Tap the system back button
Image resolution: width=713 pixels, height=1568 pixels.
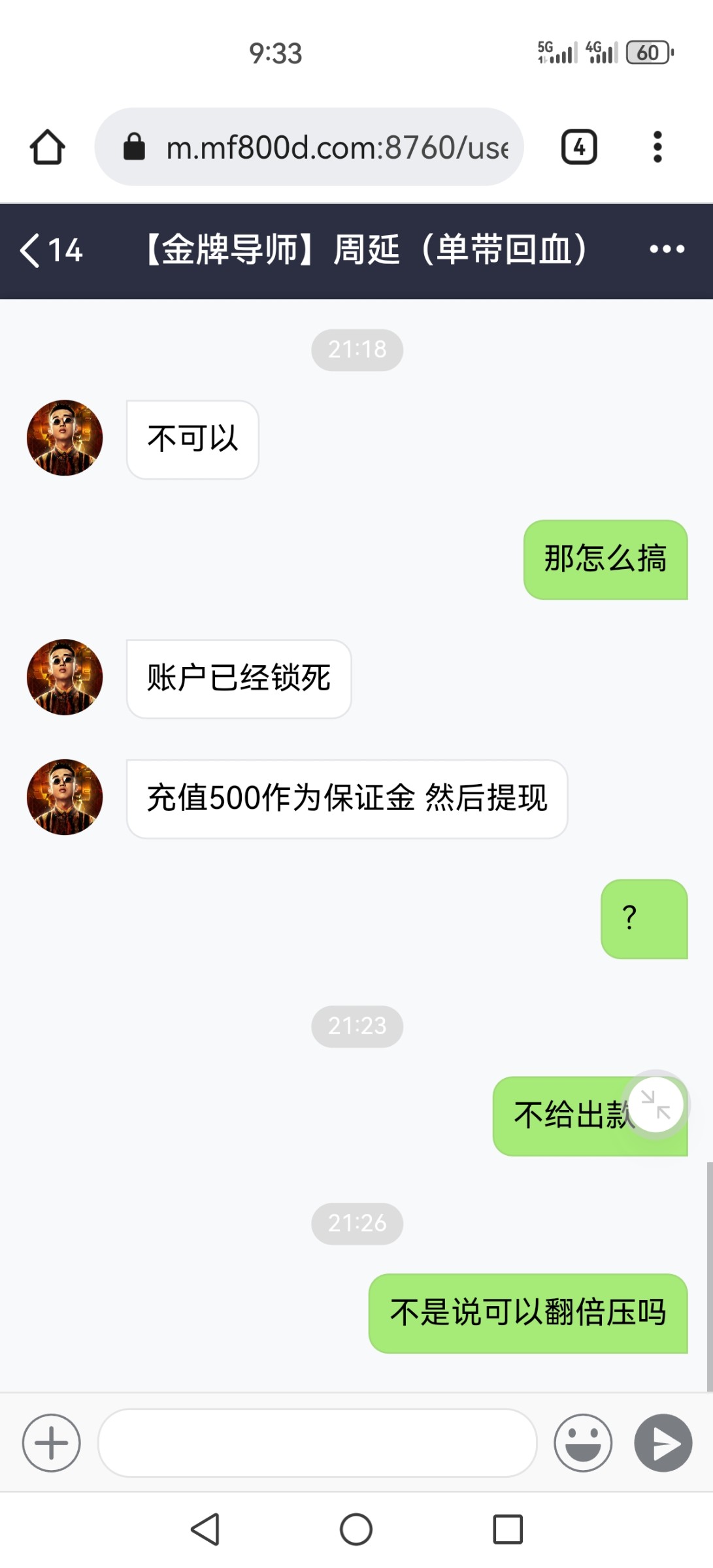205,1529
